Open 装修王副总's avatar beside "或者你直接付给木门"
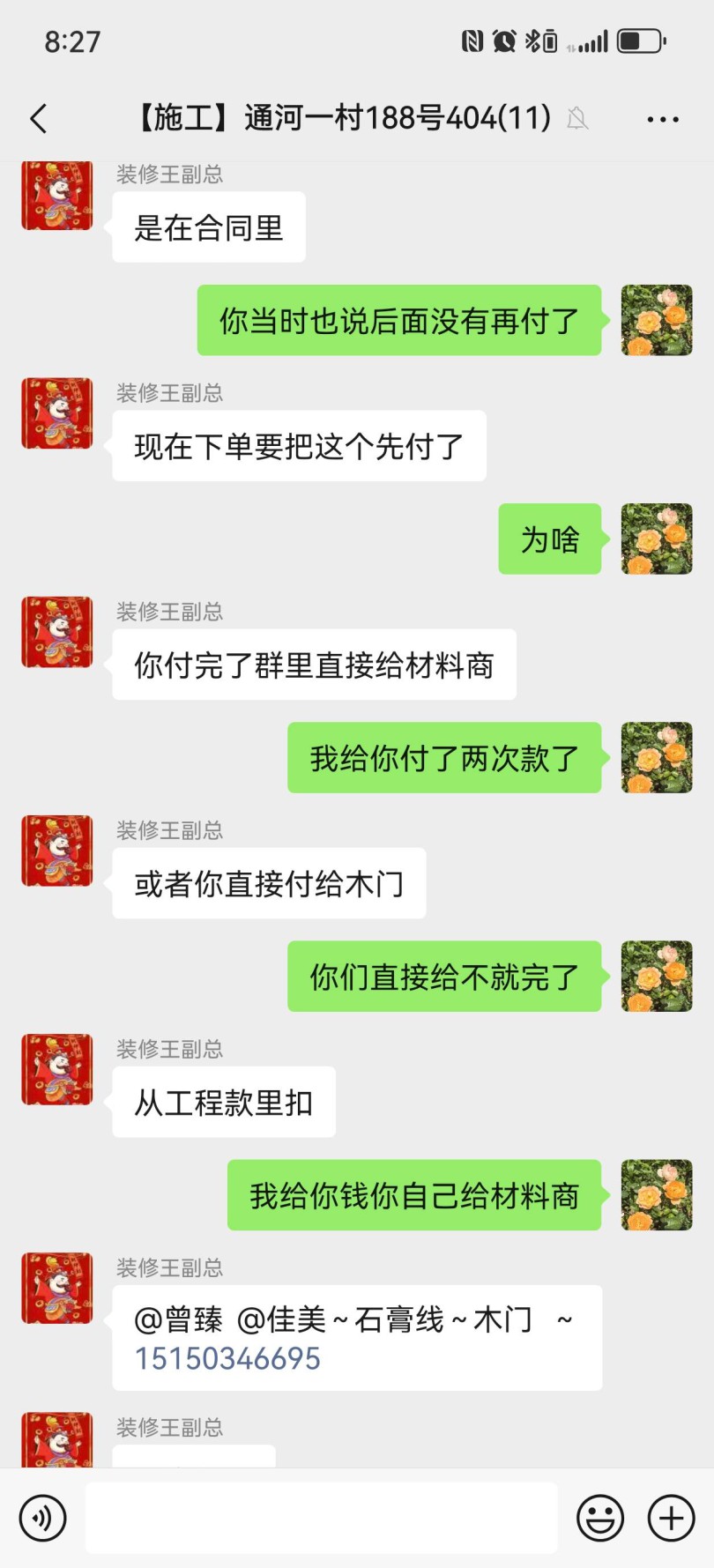The image size is (714, 1568). (57, 851)
